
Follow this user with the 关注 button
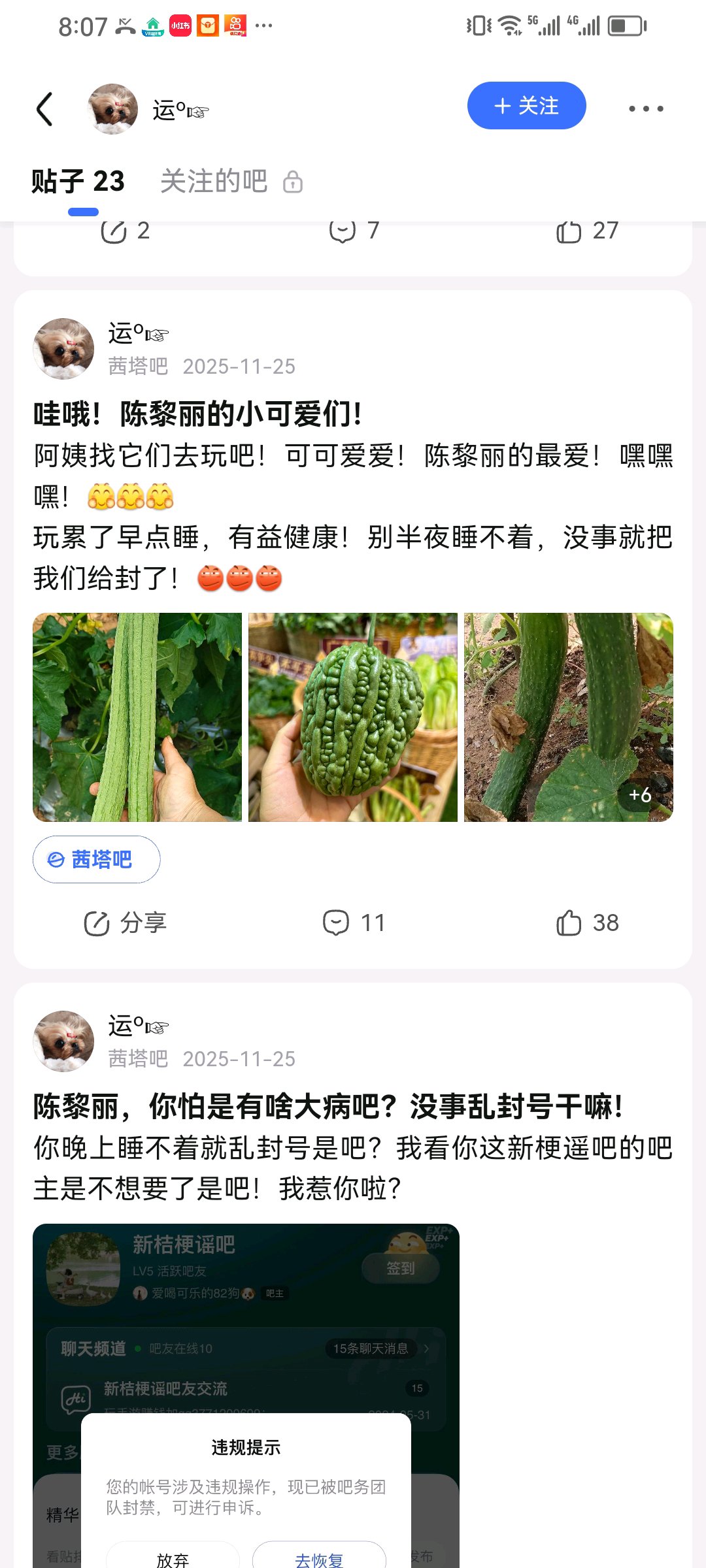[x=526, y=106]
